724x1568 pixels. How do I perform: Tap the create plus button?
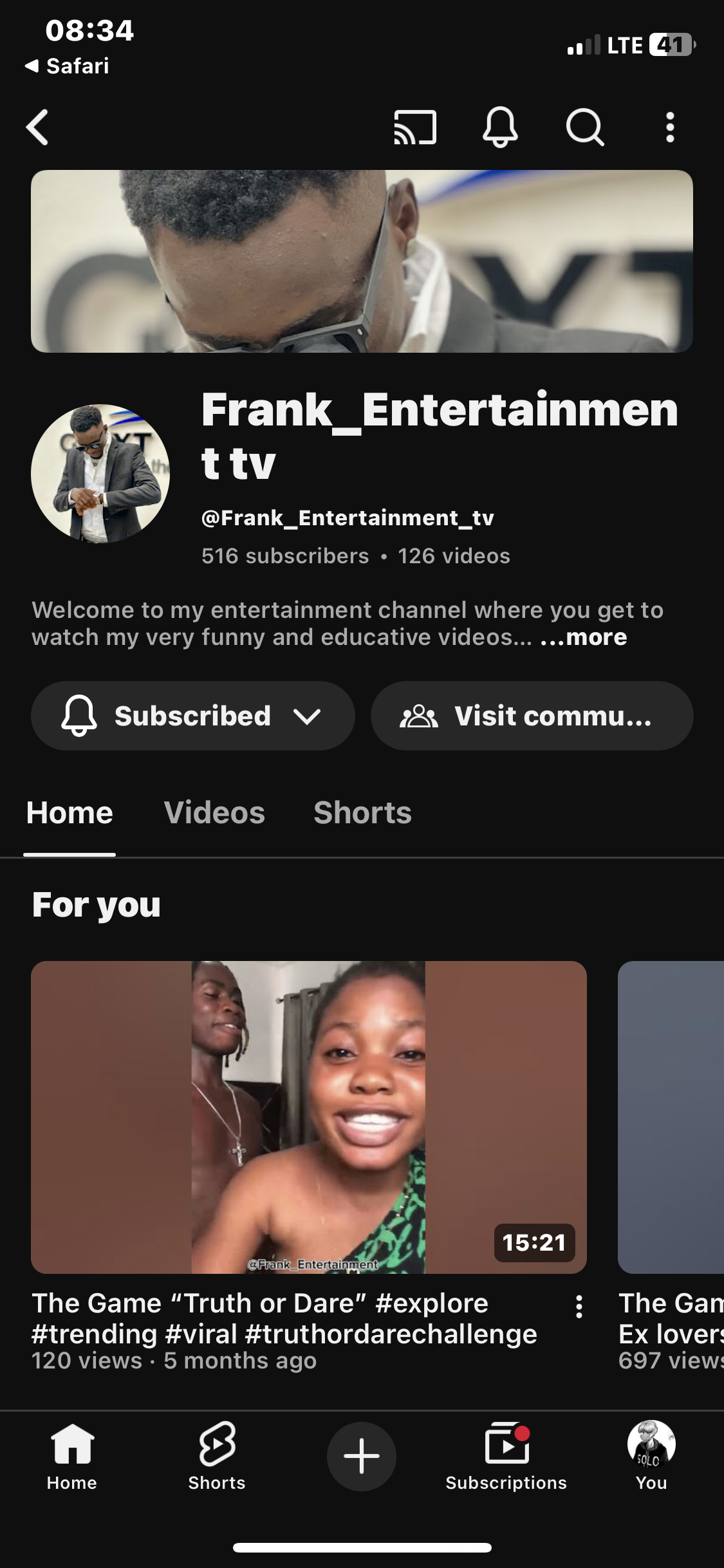click(x=362, y=1456)
